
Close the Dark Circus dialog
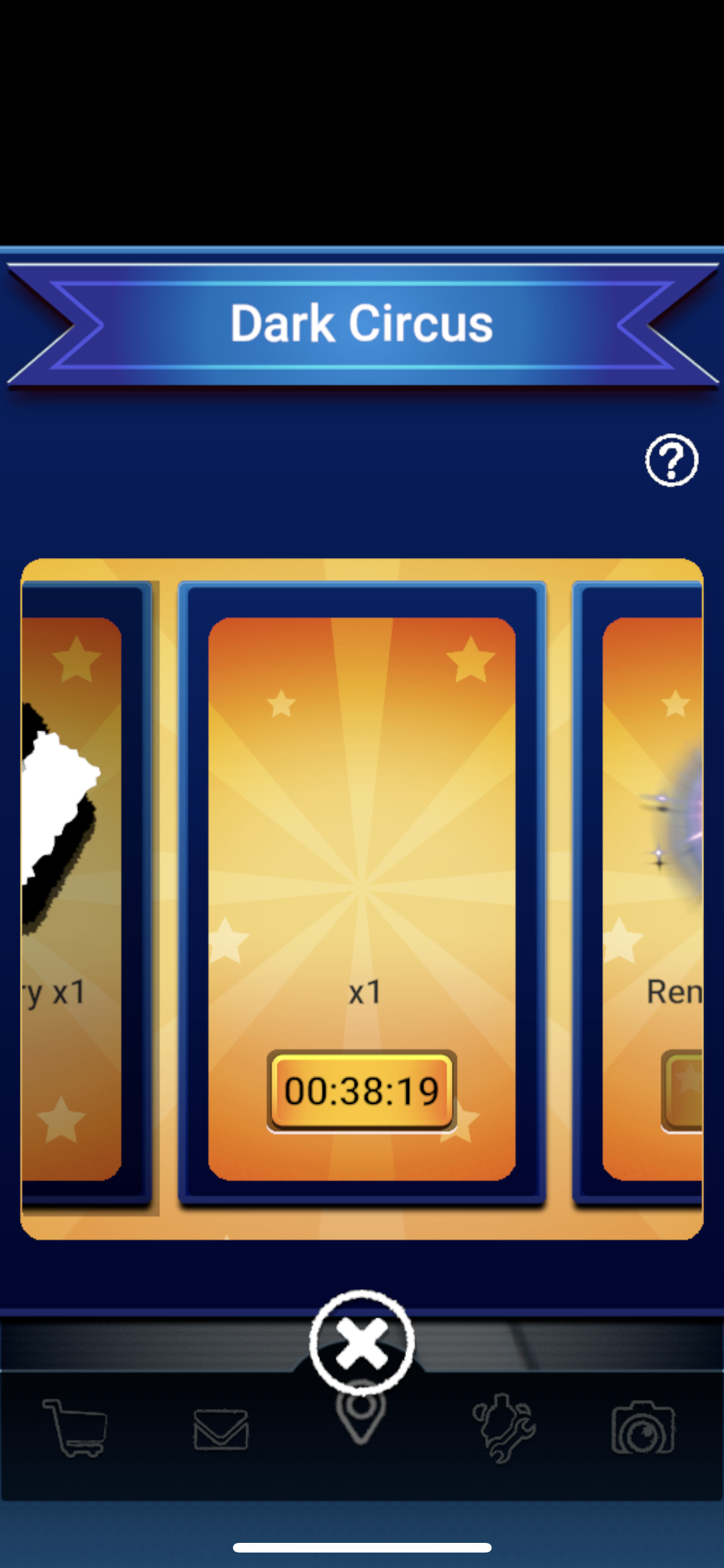362,1343
